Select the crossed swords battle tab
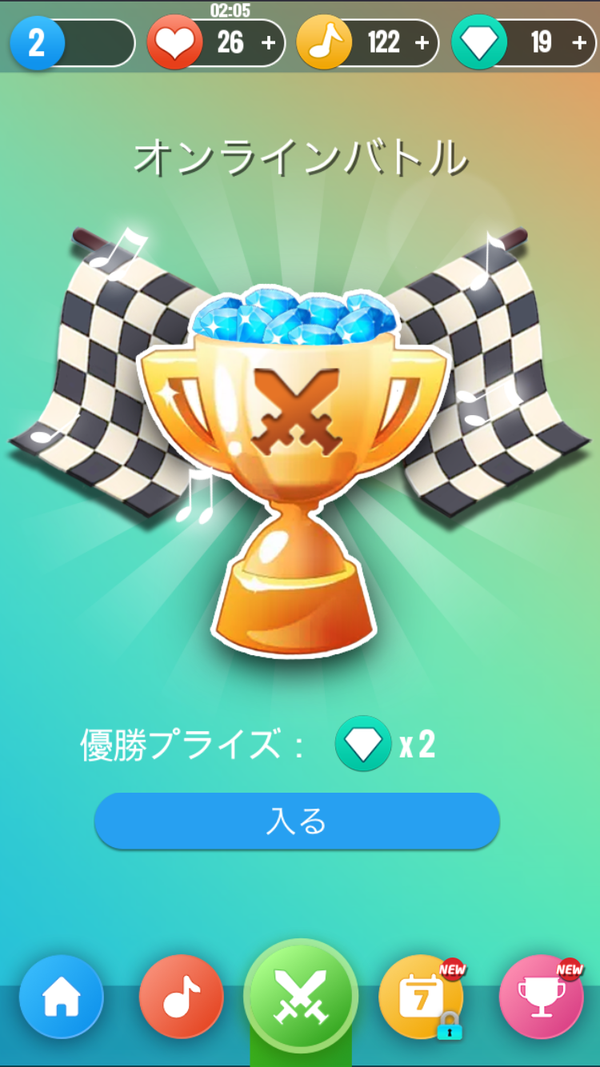 301,996
